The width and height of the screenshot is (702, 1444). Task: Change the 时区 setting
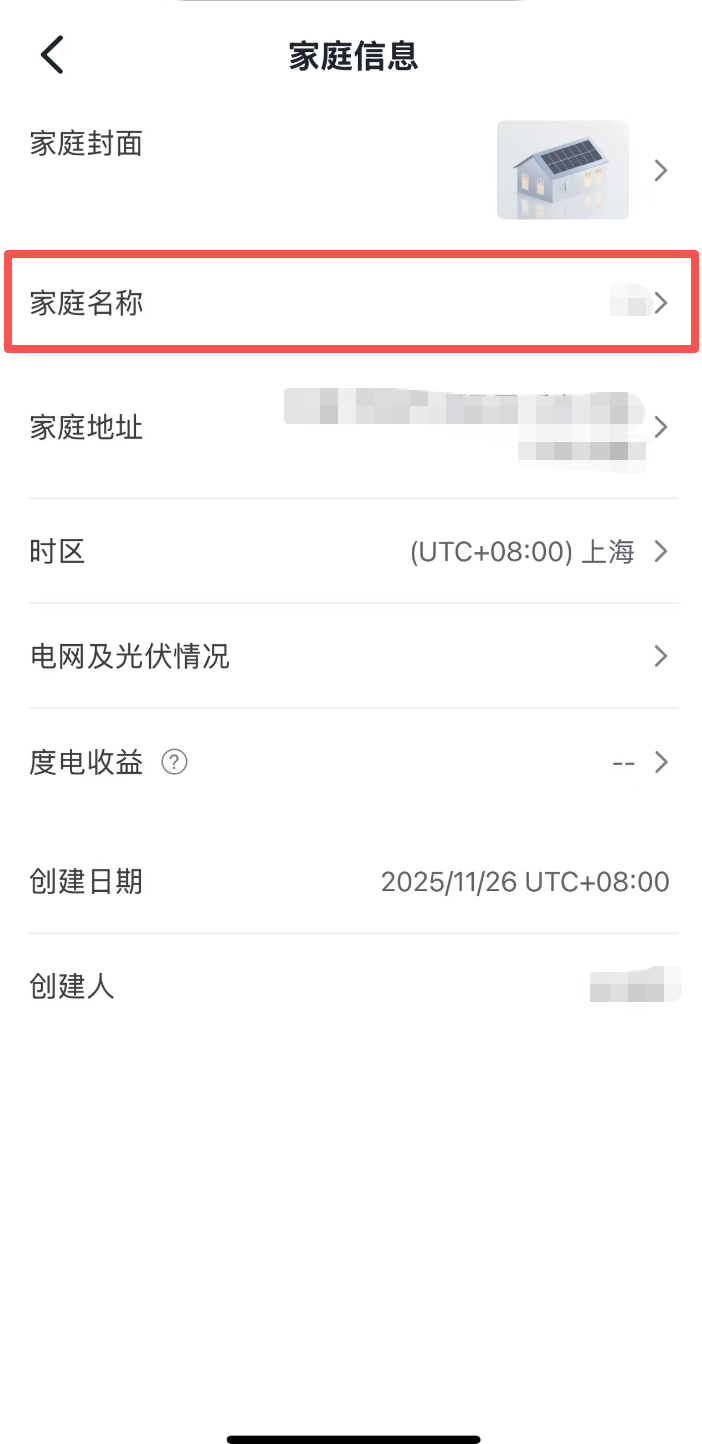[352, 551]
